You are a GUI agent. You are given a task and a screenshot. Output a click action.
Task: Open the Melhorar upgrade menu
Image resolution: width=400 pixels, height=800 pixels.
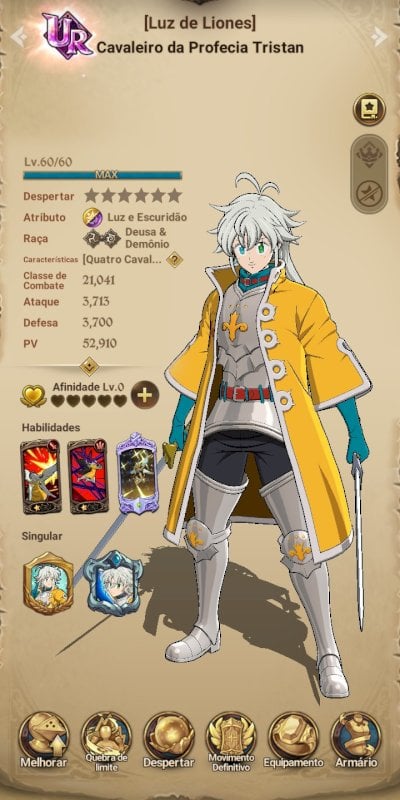pyautogui.click(x=43, y=740)
